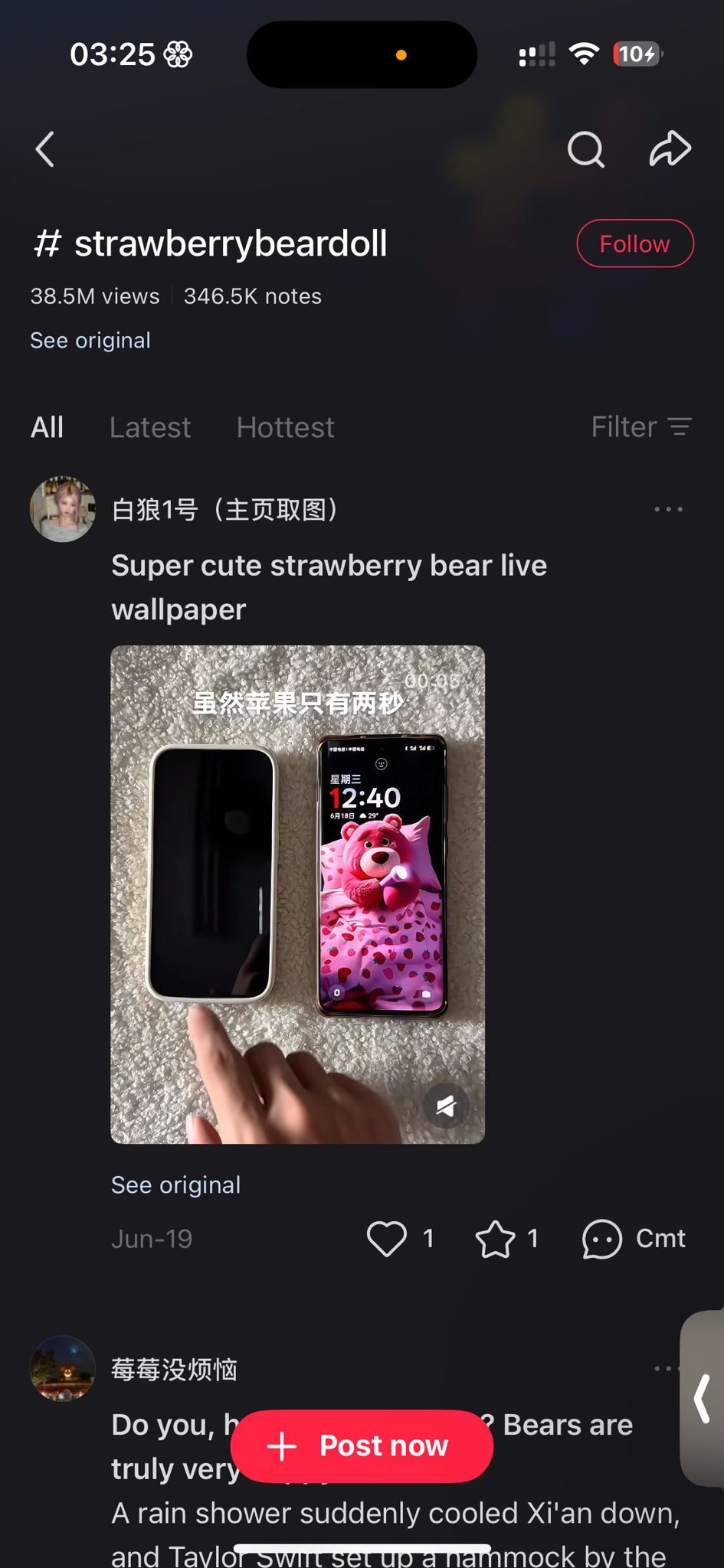Tap See original under the view count

pyautogui.click(x=90, y=341)
